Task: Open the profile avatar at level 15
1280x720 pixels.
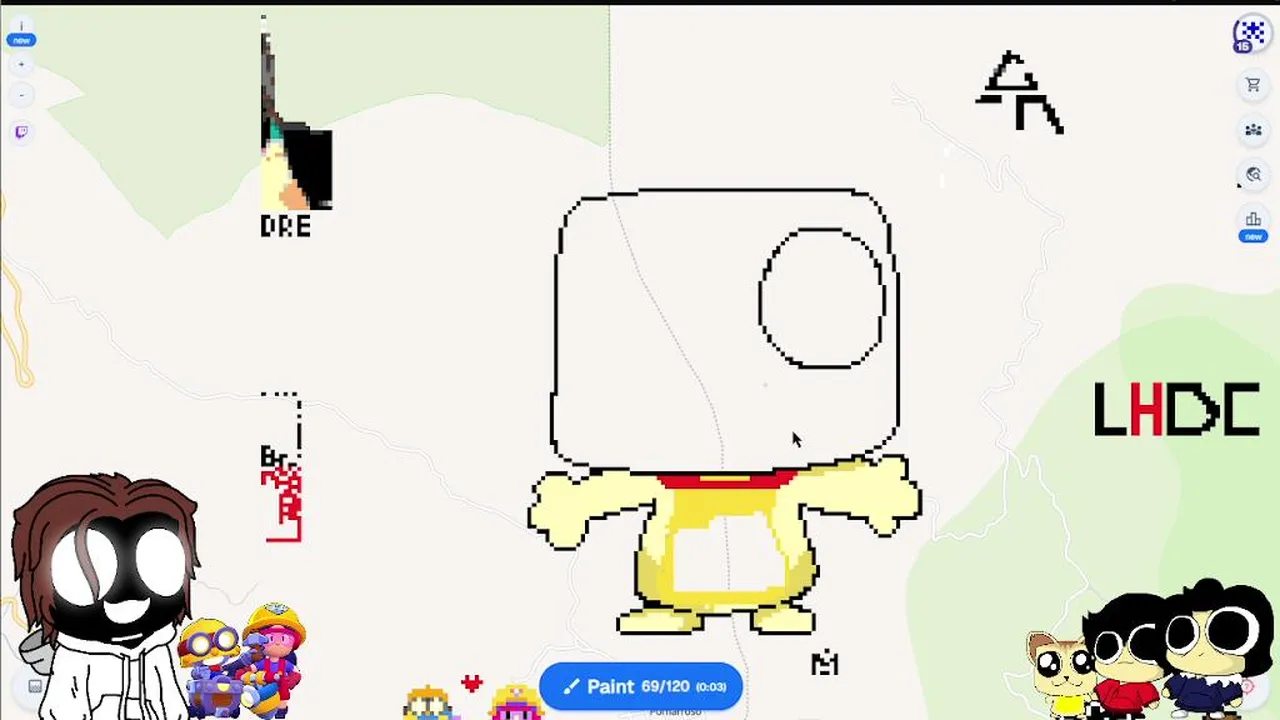Action: [x=1251, y=34]
